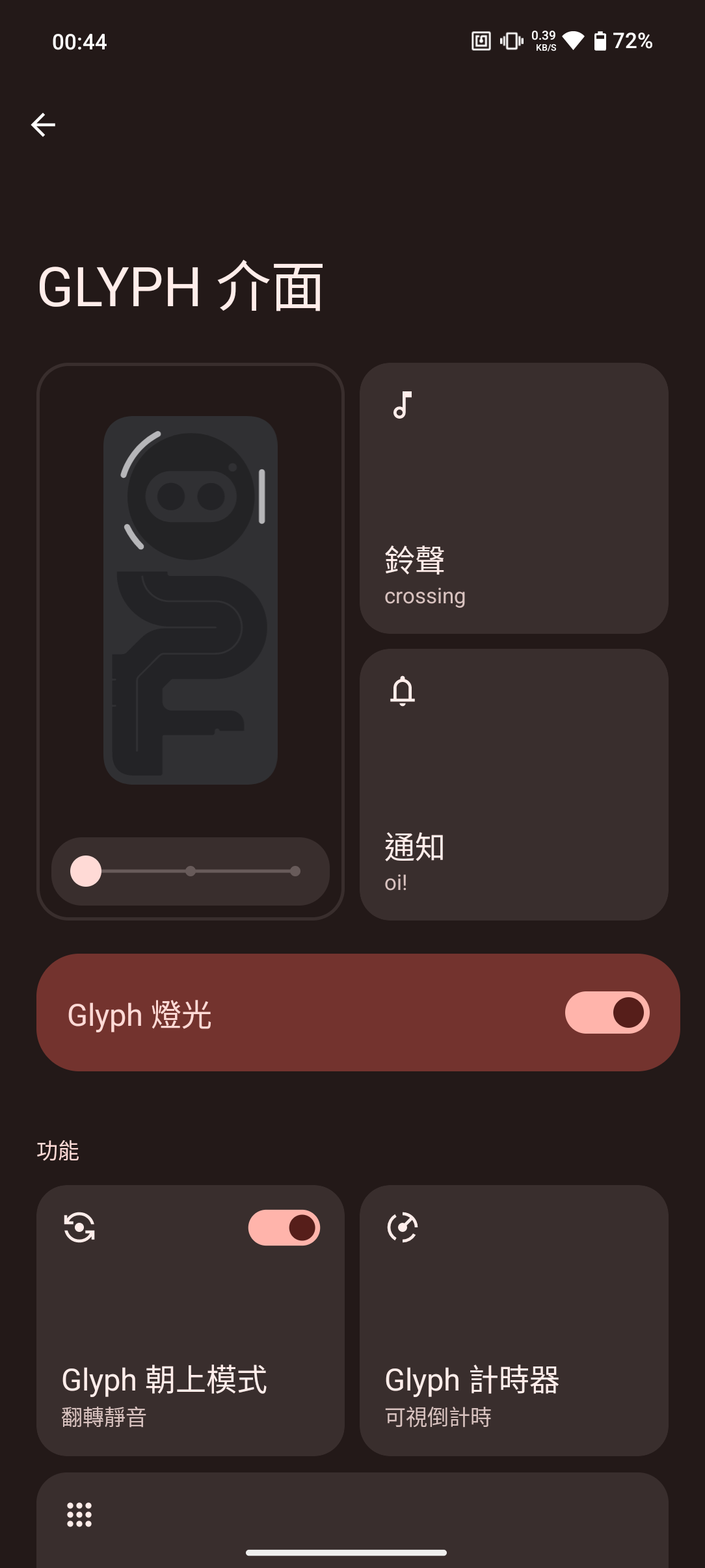Open the Glyph 計時器 card
Viewport: 705px width, 1568px height.
(x=514, y=1320)
